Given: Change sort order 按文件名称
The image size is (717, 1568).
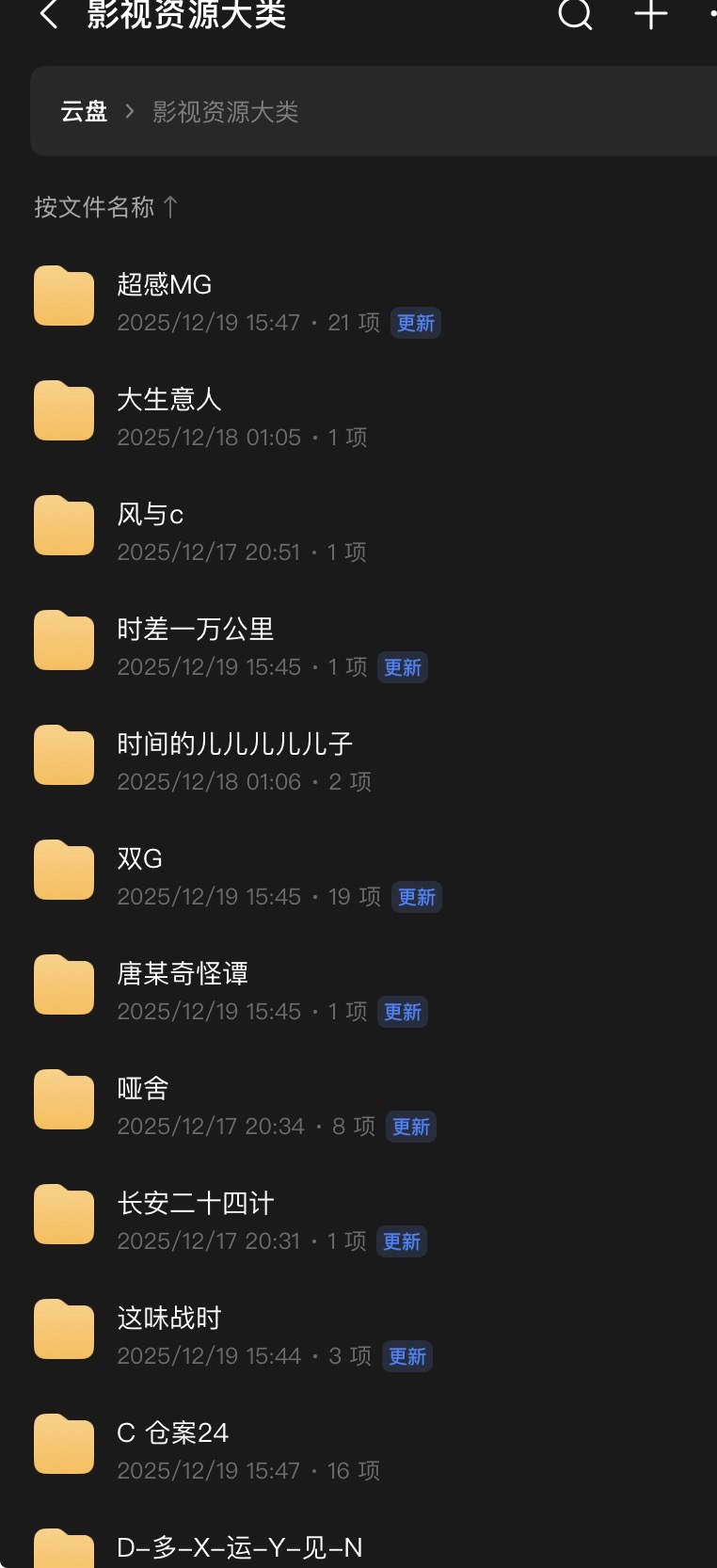Looking at the screenshot, I should (105, 207).
